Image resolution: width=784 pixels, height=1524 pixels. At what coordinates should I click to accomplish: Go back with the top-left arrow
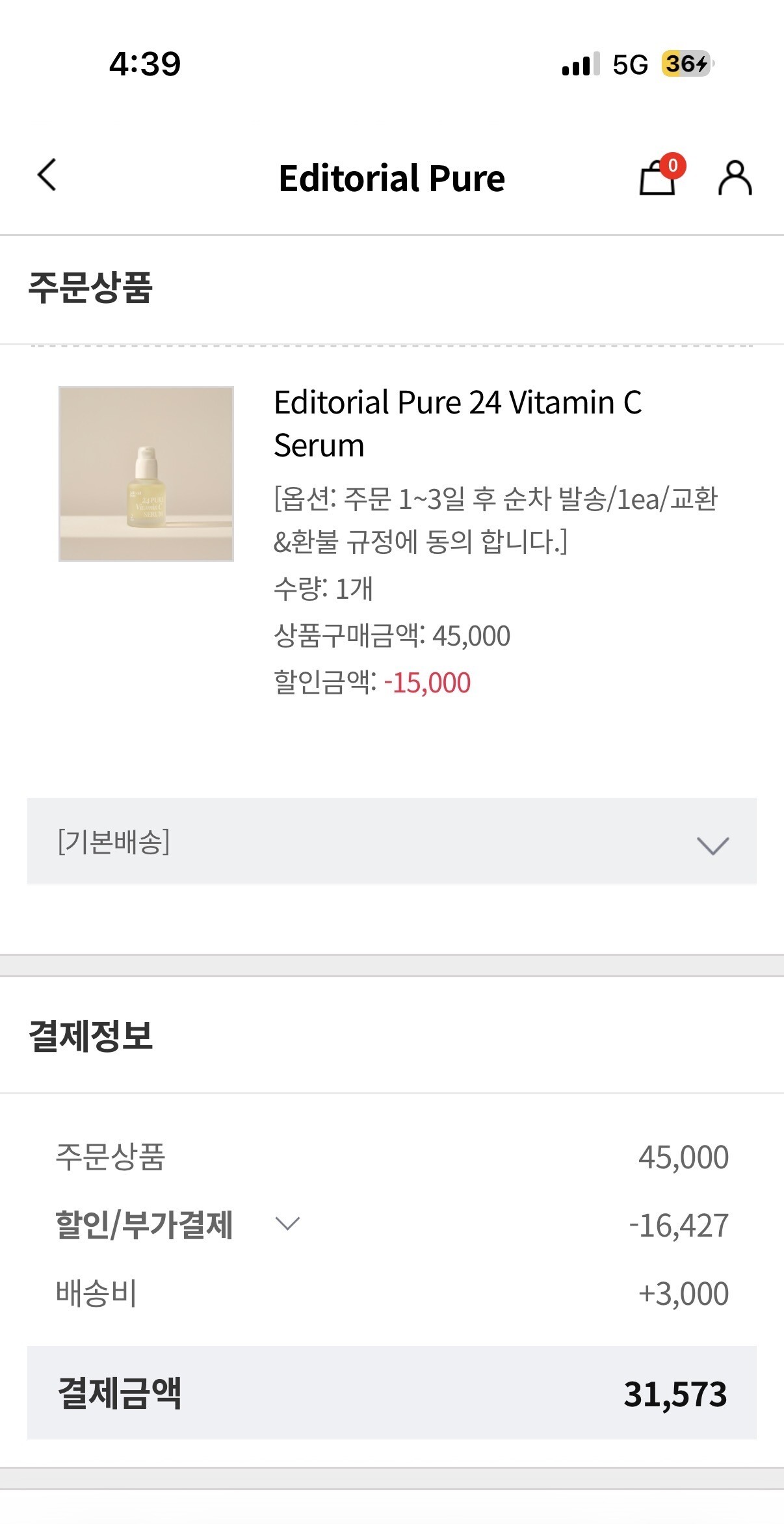point(47,176)
